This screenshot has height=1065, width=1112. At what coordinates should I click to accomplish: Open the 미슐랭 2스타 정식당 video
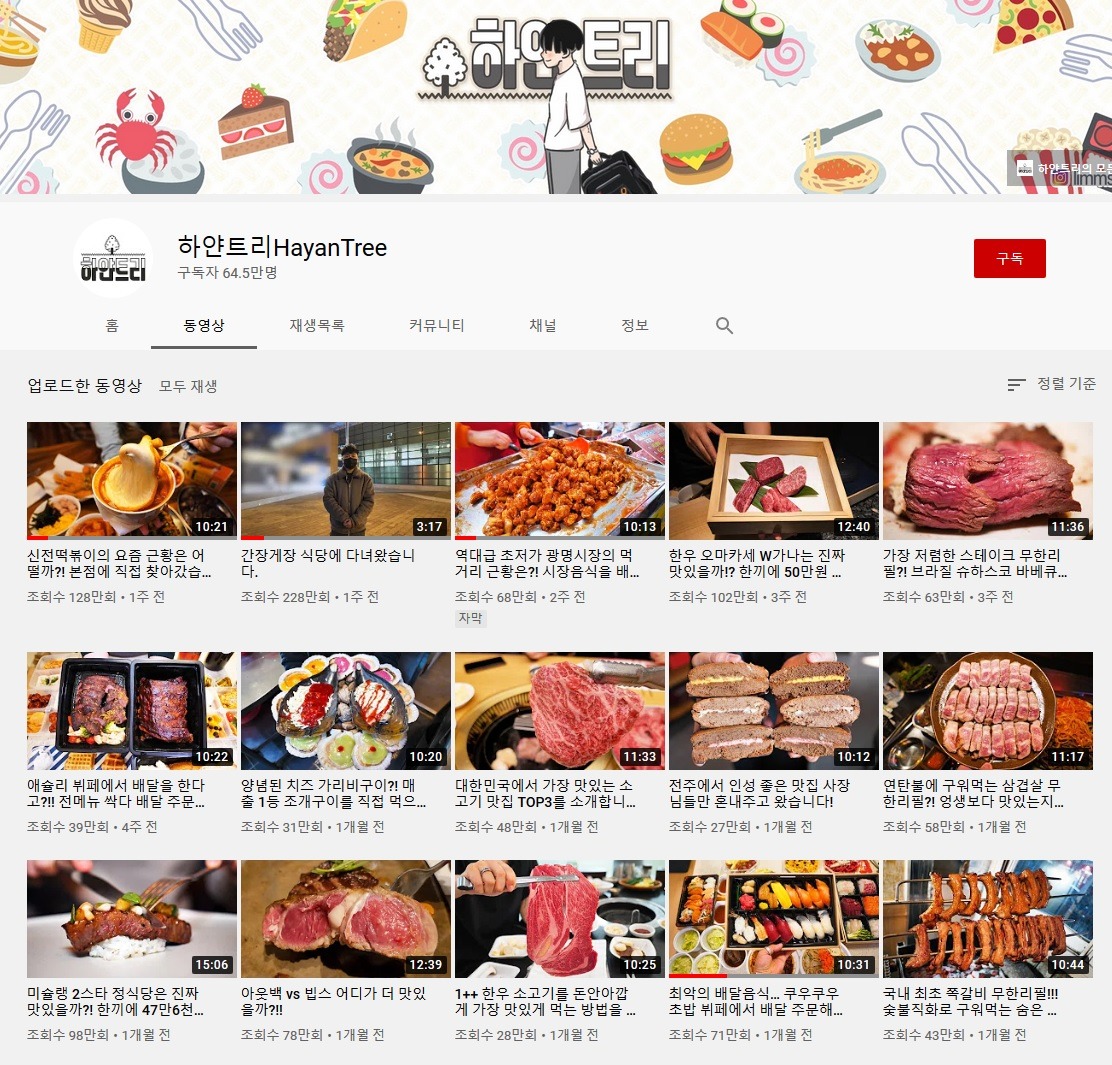(x=132, y=919)
